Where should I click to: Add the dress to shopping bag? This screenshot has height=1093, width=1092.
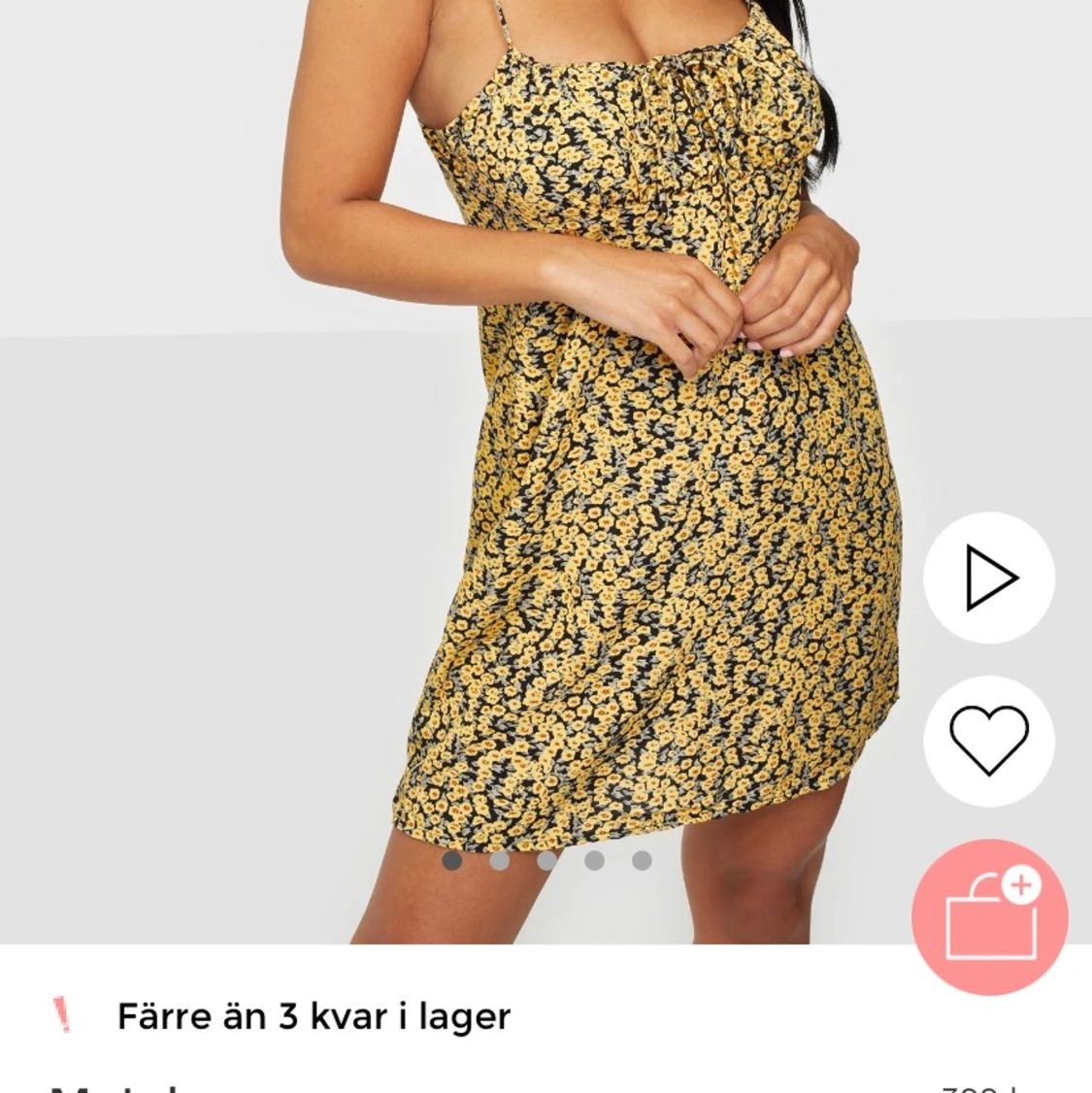(x=989, y=917)
